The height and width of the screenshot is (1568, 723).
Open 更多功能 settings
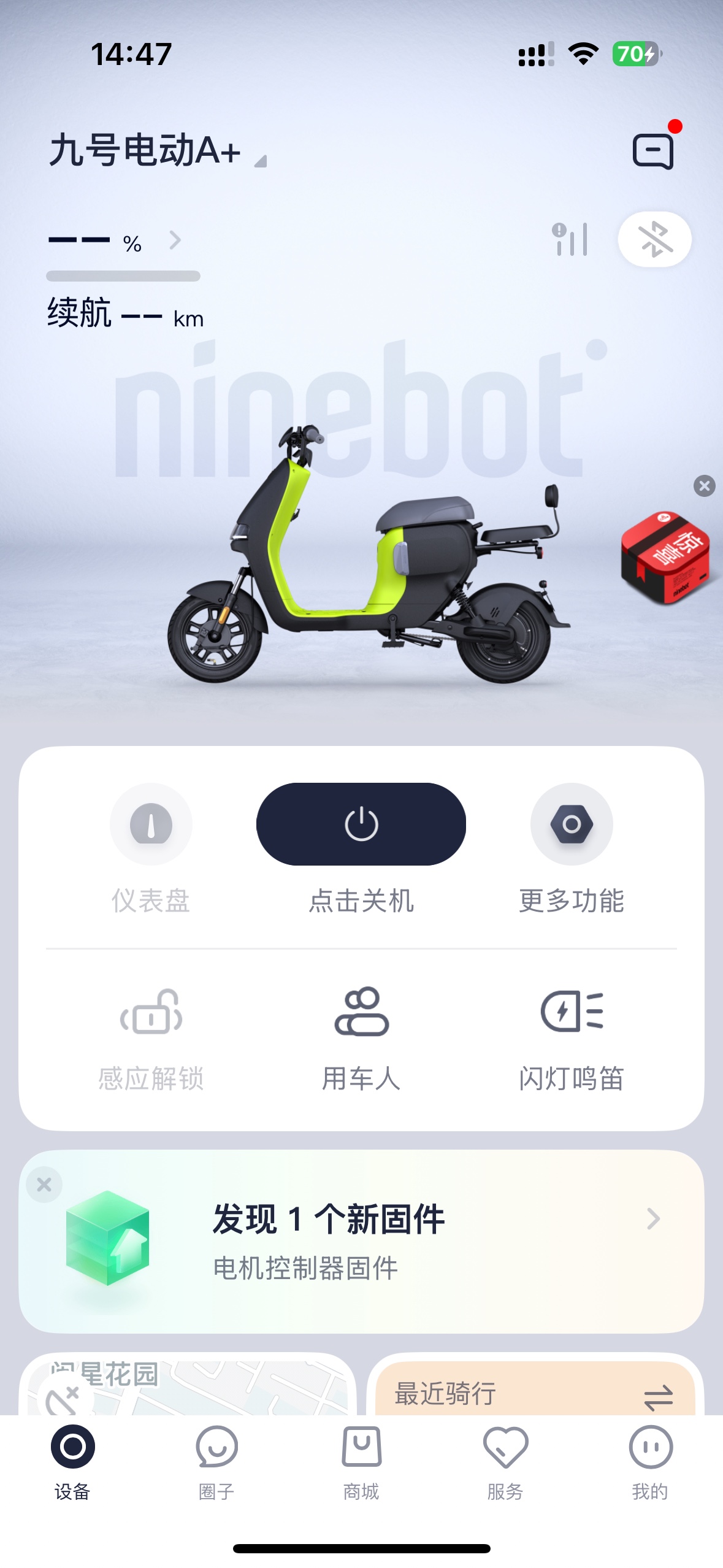click(x=572, y=824)
